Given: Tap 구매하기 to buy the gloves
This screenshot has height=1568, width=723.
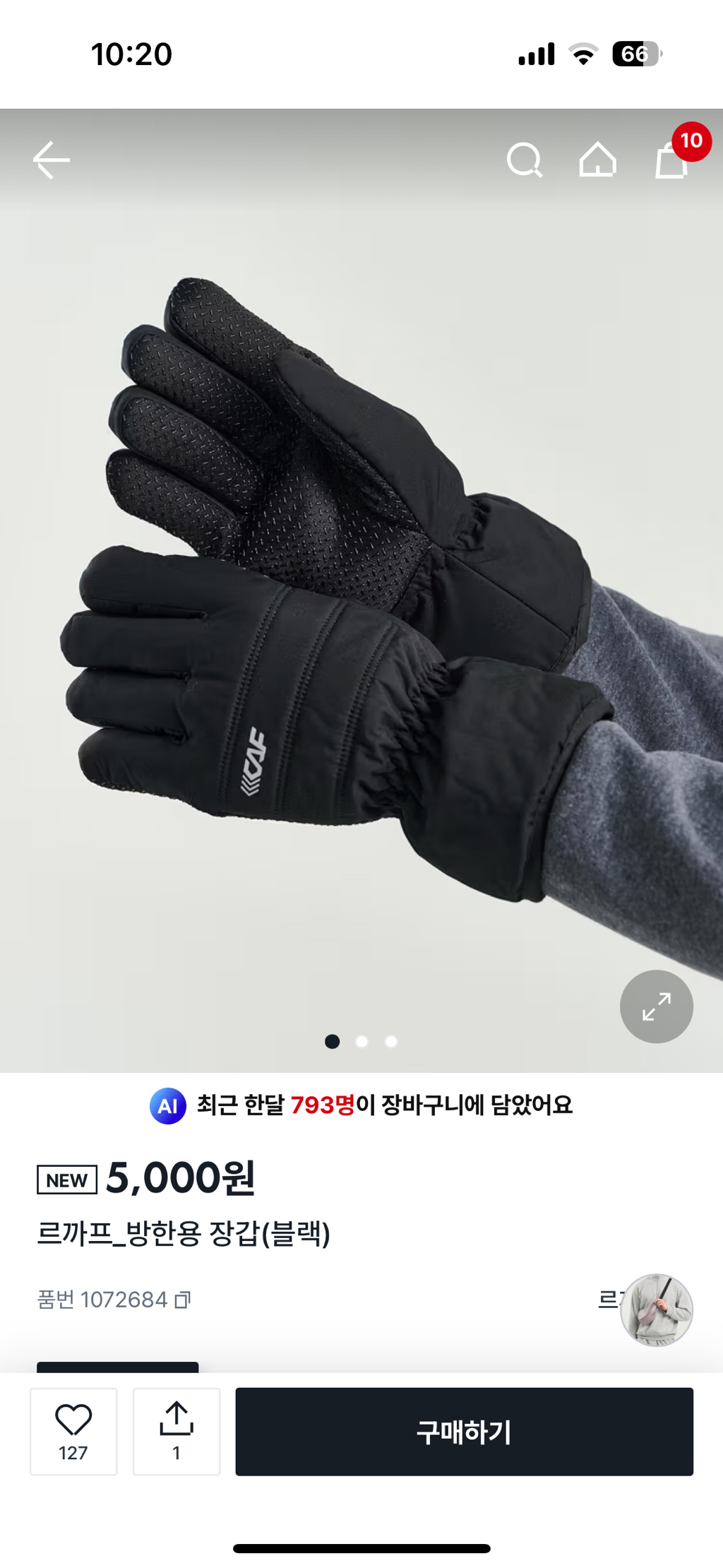Looking at the screenshot, I should click(x=464, y=1431).
